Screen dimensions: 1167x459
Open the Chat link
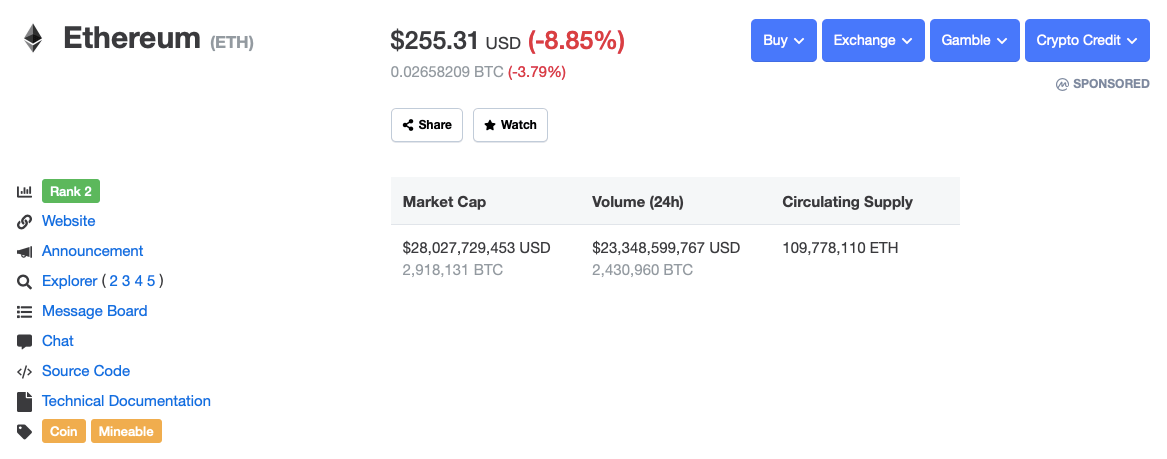[x=58, y=341]
